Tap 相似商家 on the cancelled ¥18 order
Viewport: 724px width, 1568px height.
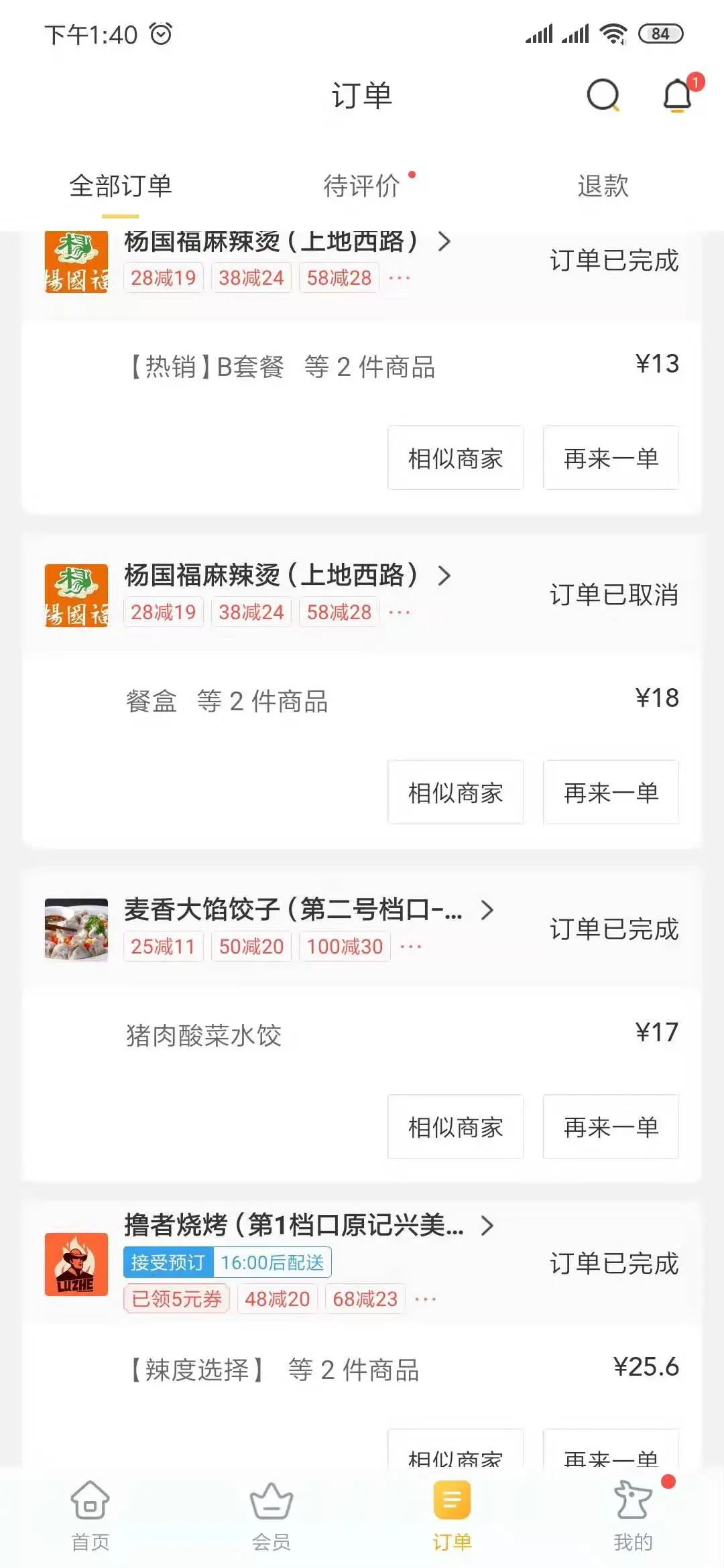coord(455,792)
